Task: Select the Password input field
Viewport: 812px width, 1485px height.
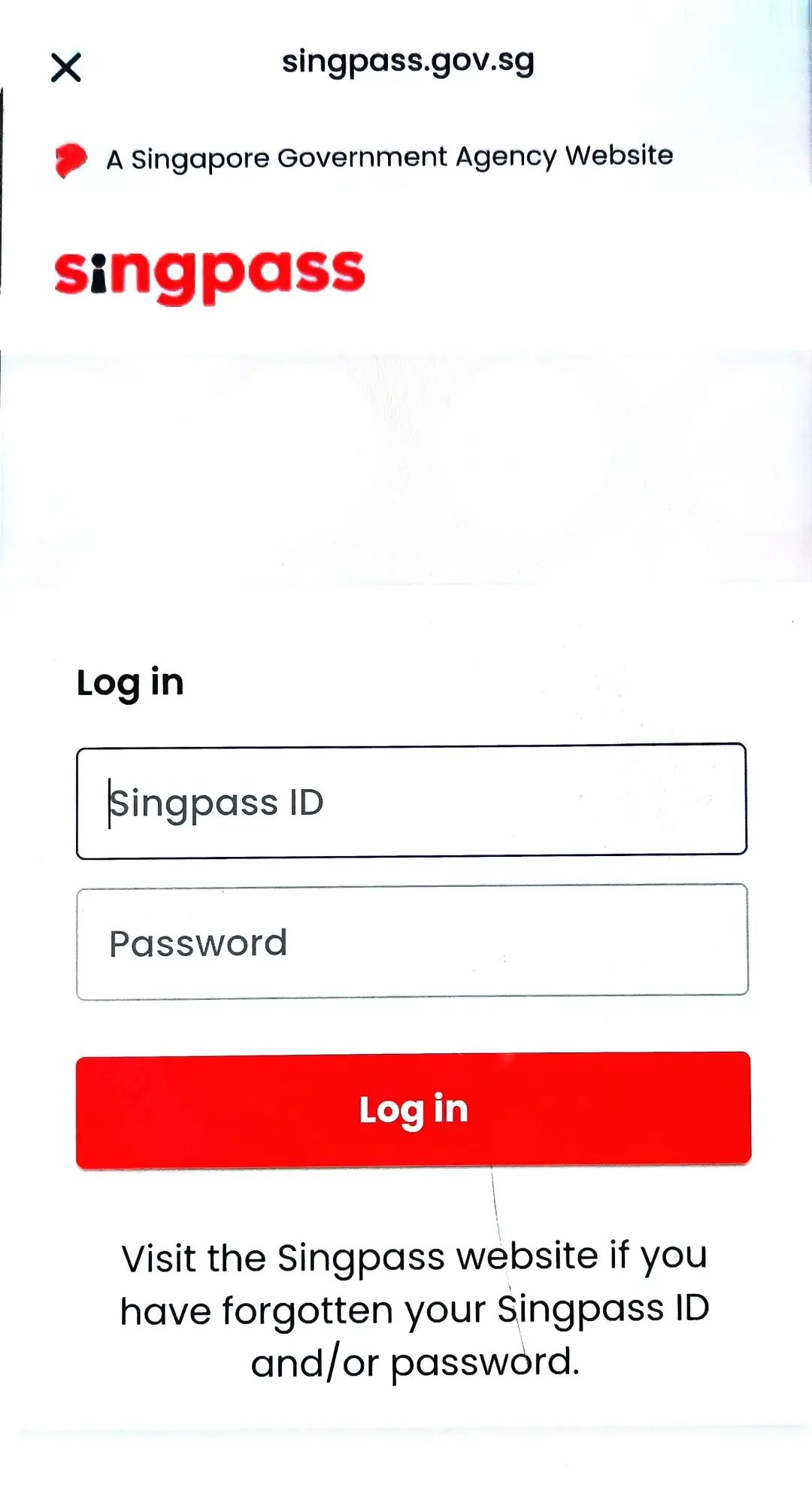Action: pos(411,942)
